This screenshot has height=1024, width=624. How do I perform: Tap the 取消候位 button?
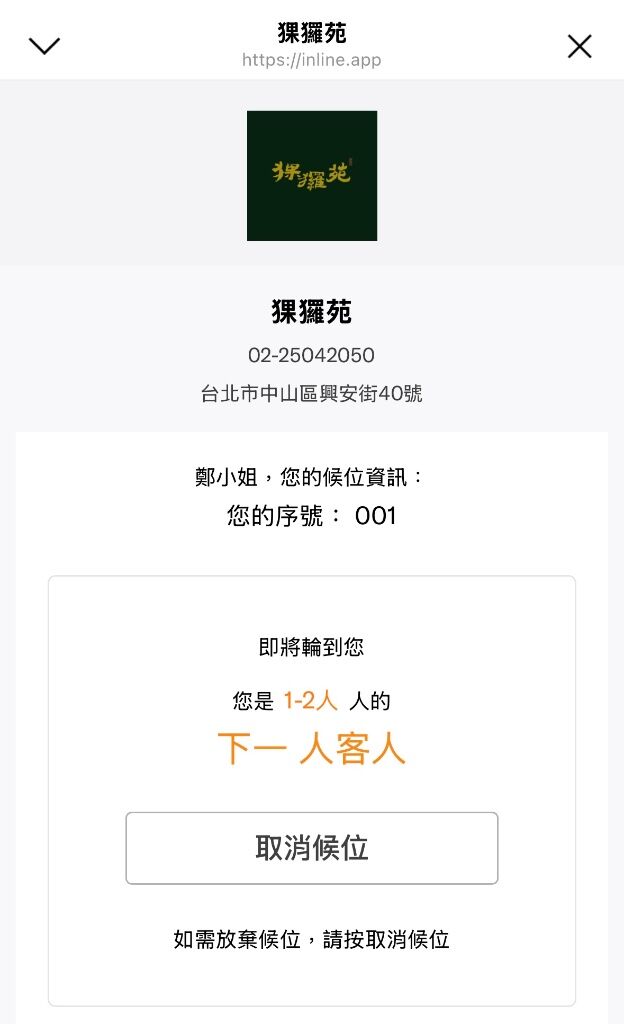pos(311,848)
